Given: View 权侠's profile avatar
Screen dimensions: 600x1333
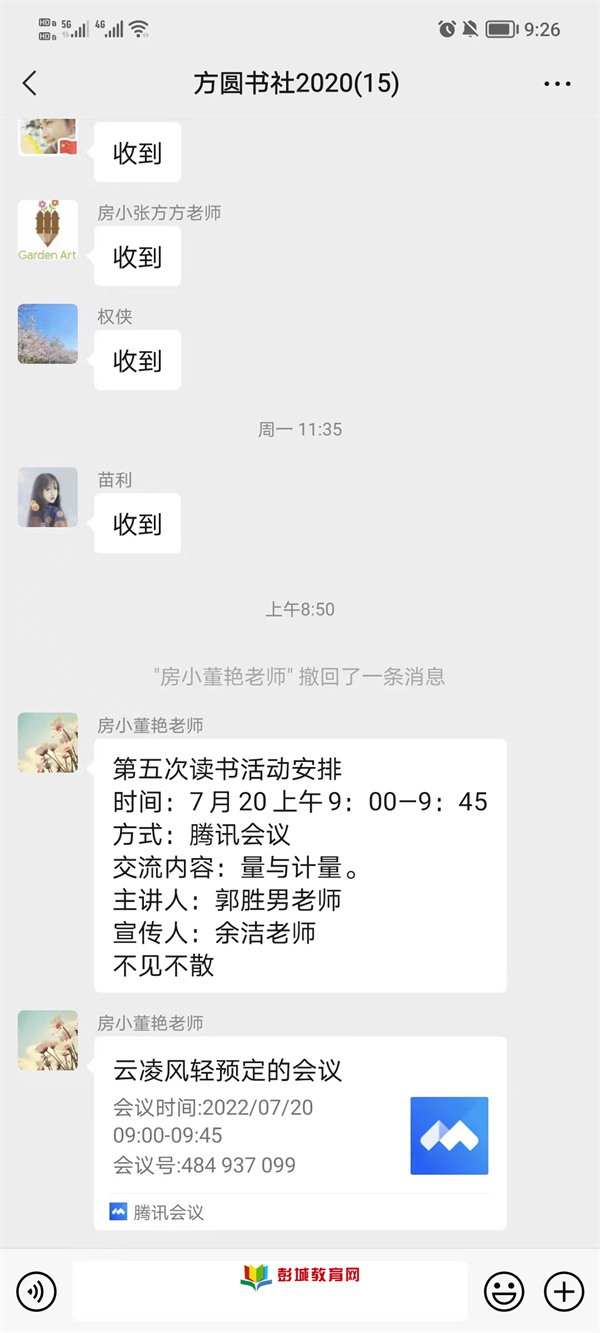Looking at the screenshot, I should tap(48, 334).
